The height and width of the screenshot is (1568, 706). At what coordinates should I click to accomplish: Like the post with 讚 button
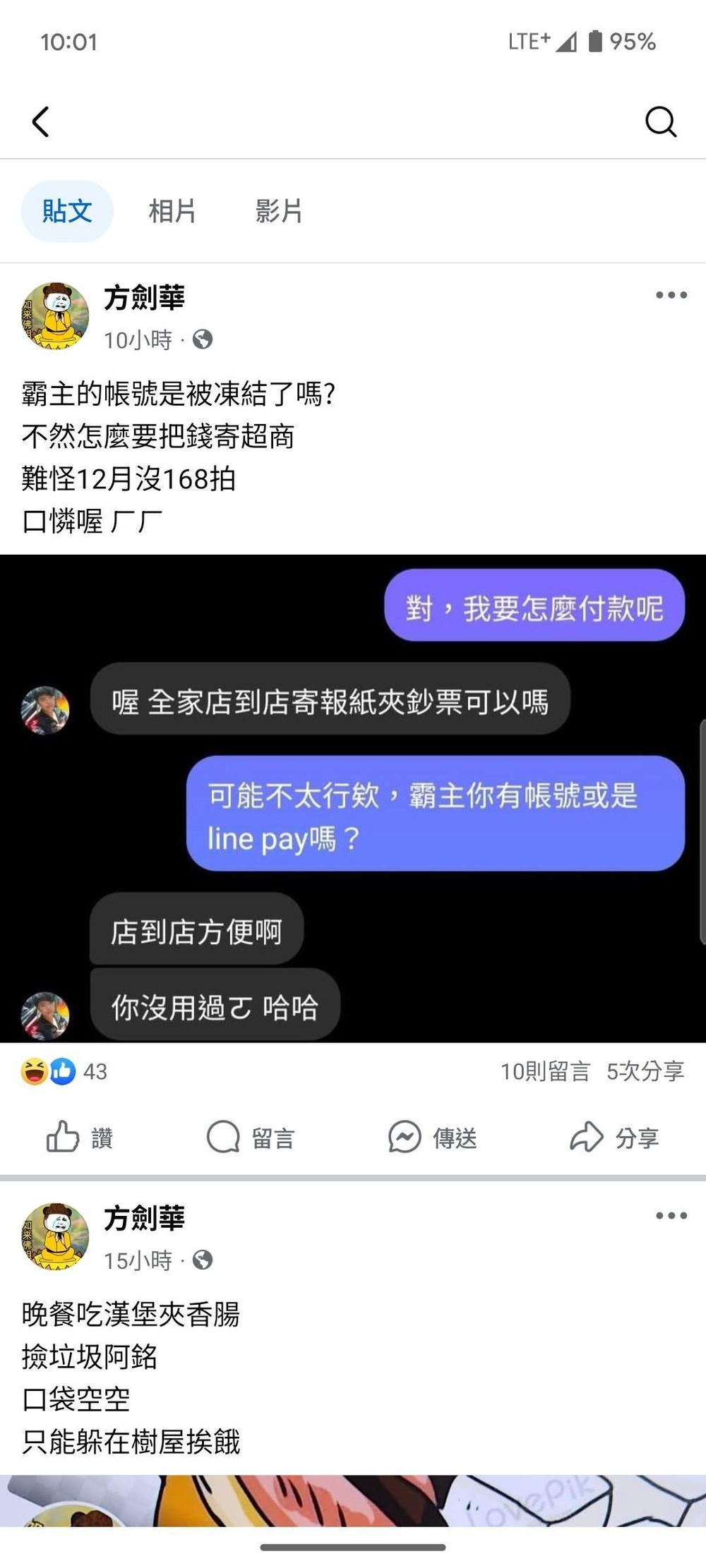(80, 1138)
